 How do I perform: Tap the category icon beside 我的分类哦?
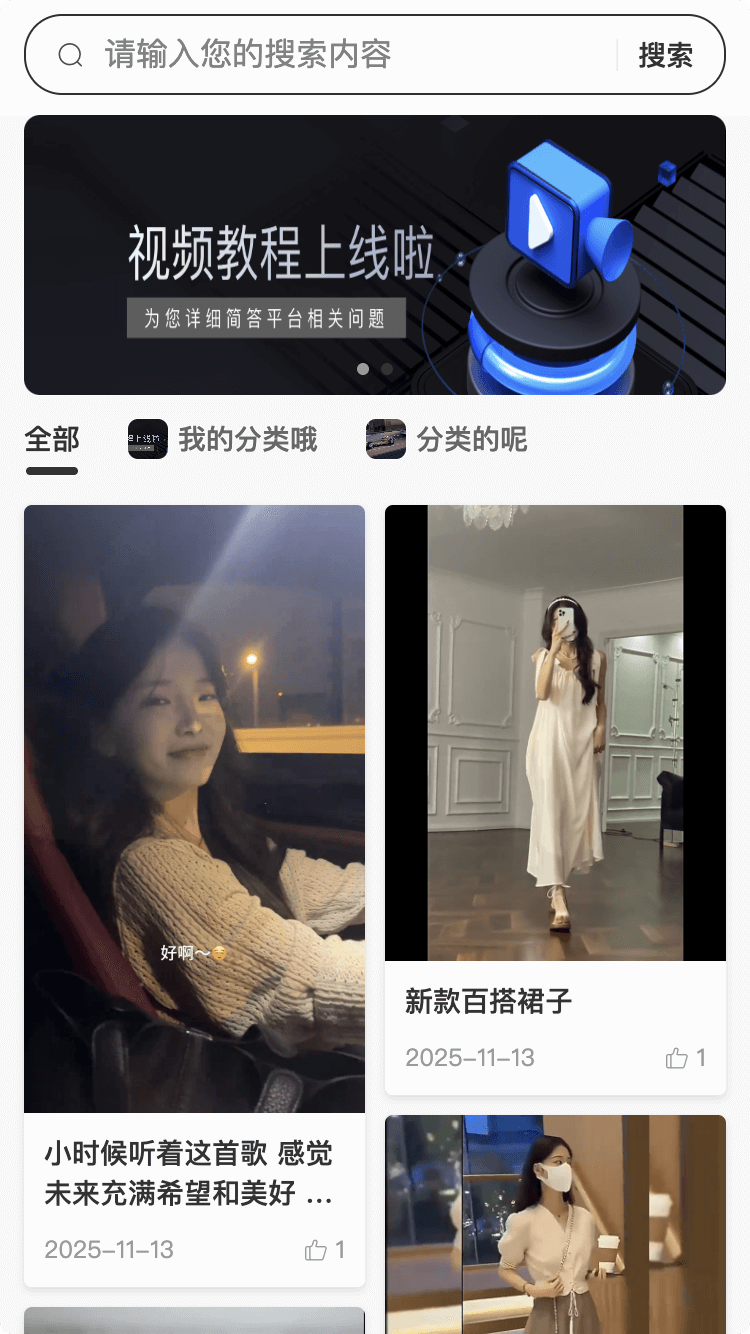[x=148, y=439]
